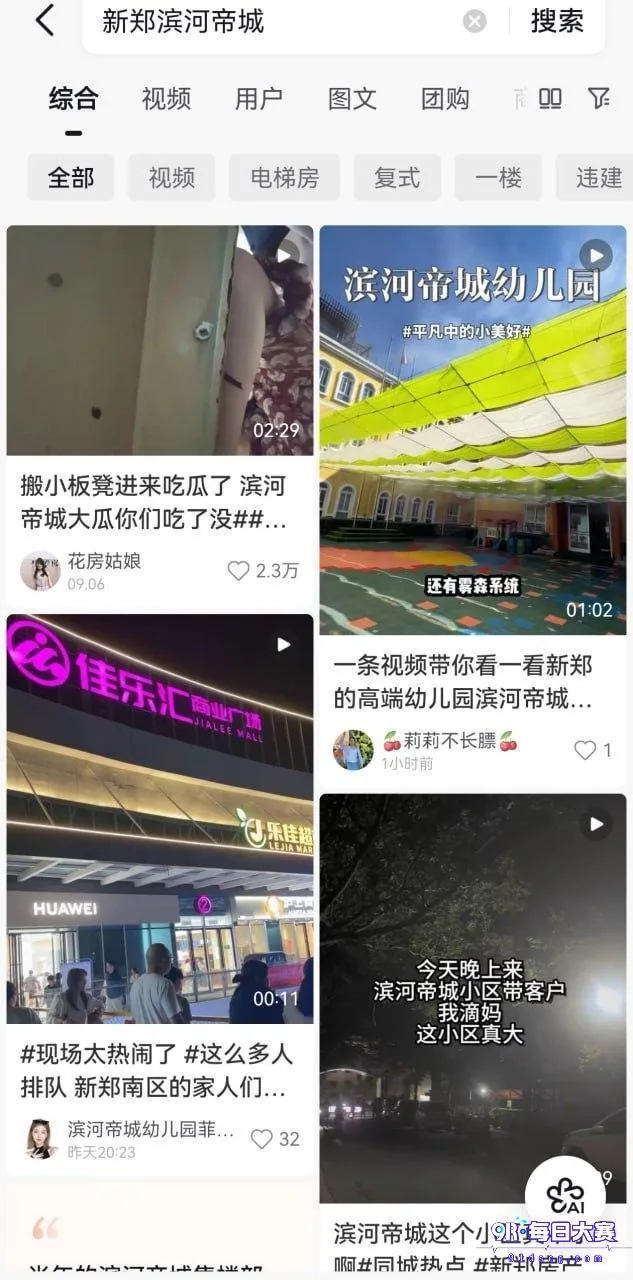Tap the 搜索 search button
Screen dimensions: 633x1280
(557, 21)
